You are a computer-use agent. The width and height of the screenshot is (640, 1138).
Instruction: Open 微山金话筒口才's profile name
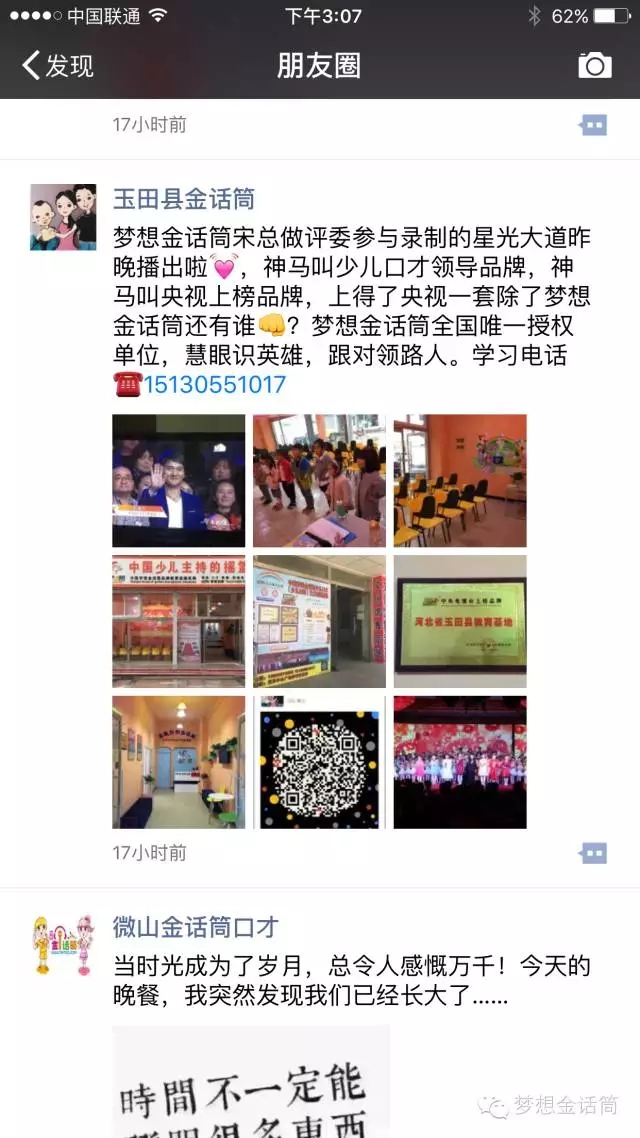pos(195,927)
